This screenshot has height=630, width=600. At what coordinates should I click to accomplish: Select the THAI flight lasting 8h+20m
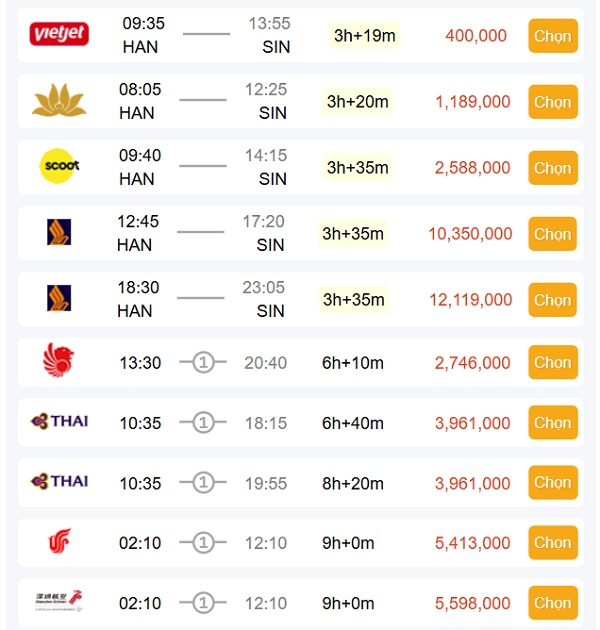tap(552, 483)
